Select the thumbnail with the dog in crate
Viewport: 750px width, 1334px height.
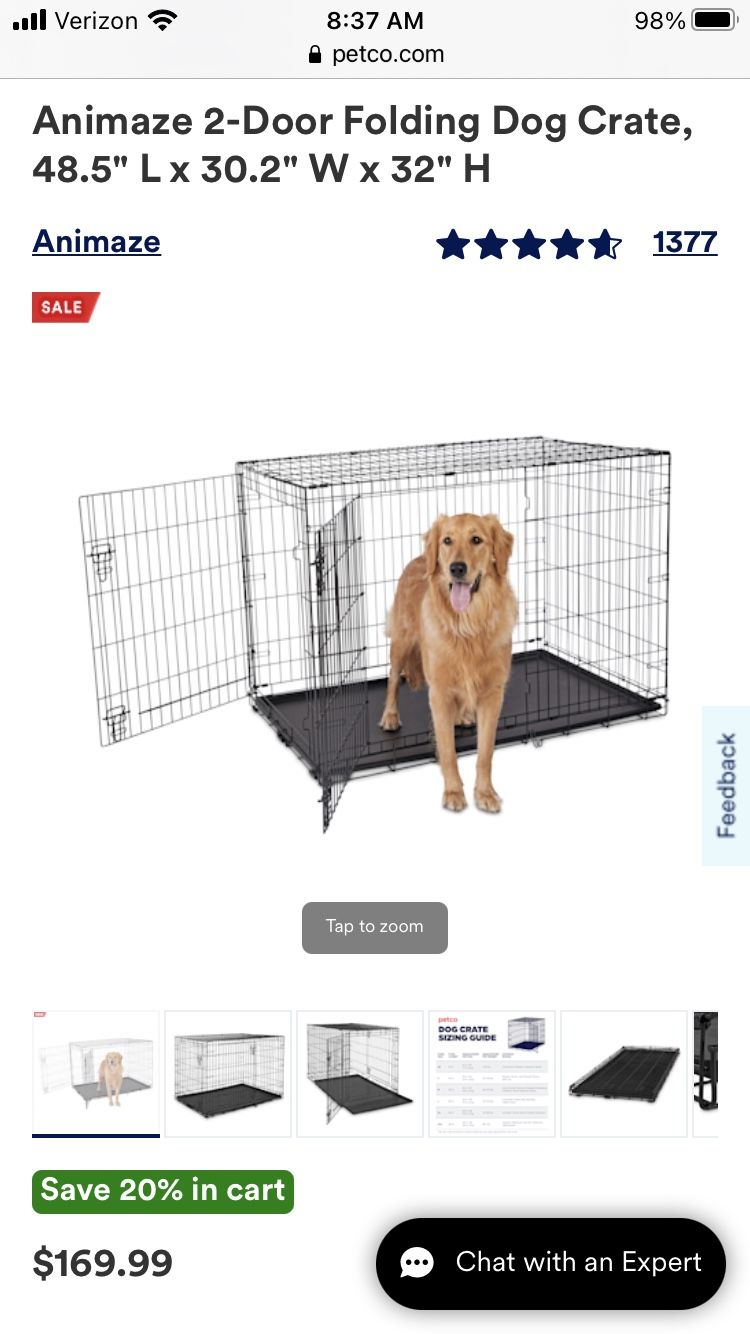click(x=96, y=1072)
